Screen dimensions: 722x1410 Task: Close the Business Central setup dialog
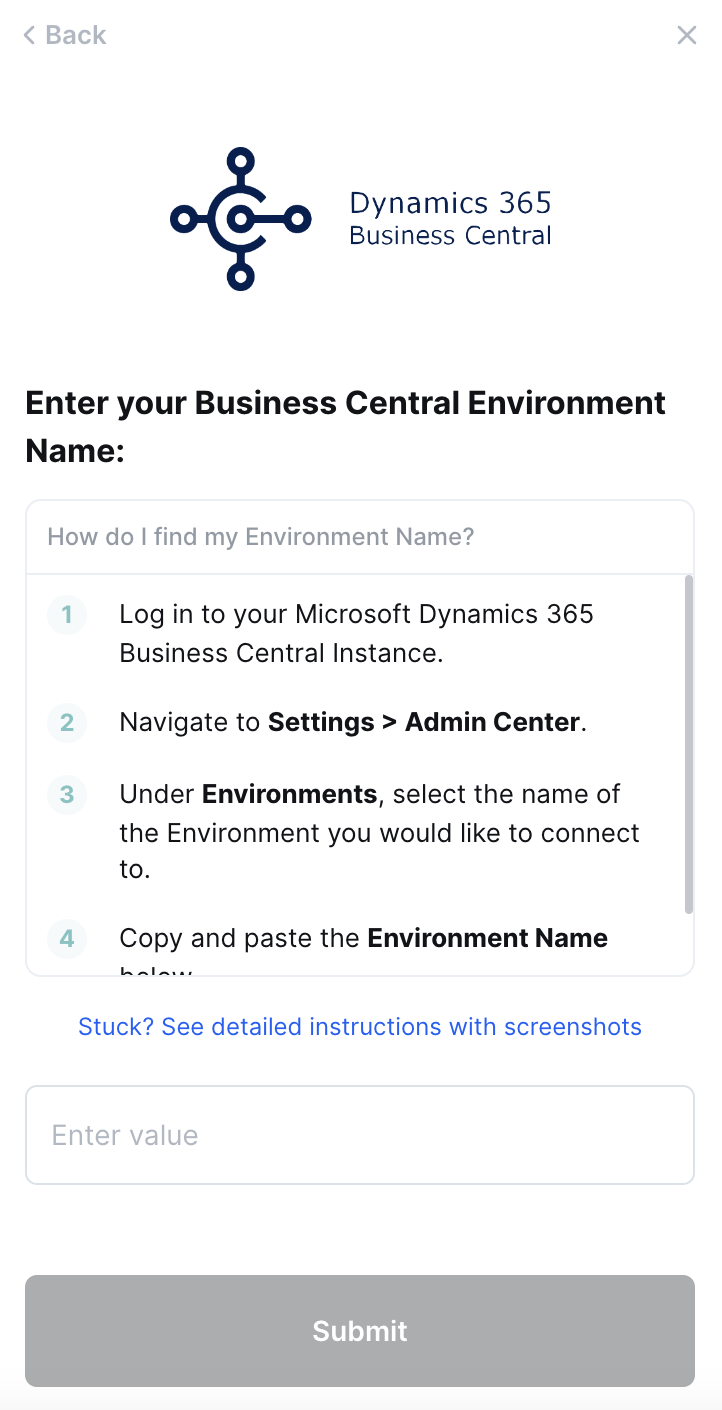pos(687,36)
